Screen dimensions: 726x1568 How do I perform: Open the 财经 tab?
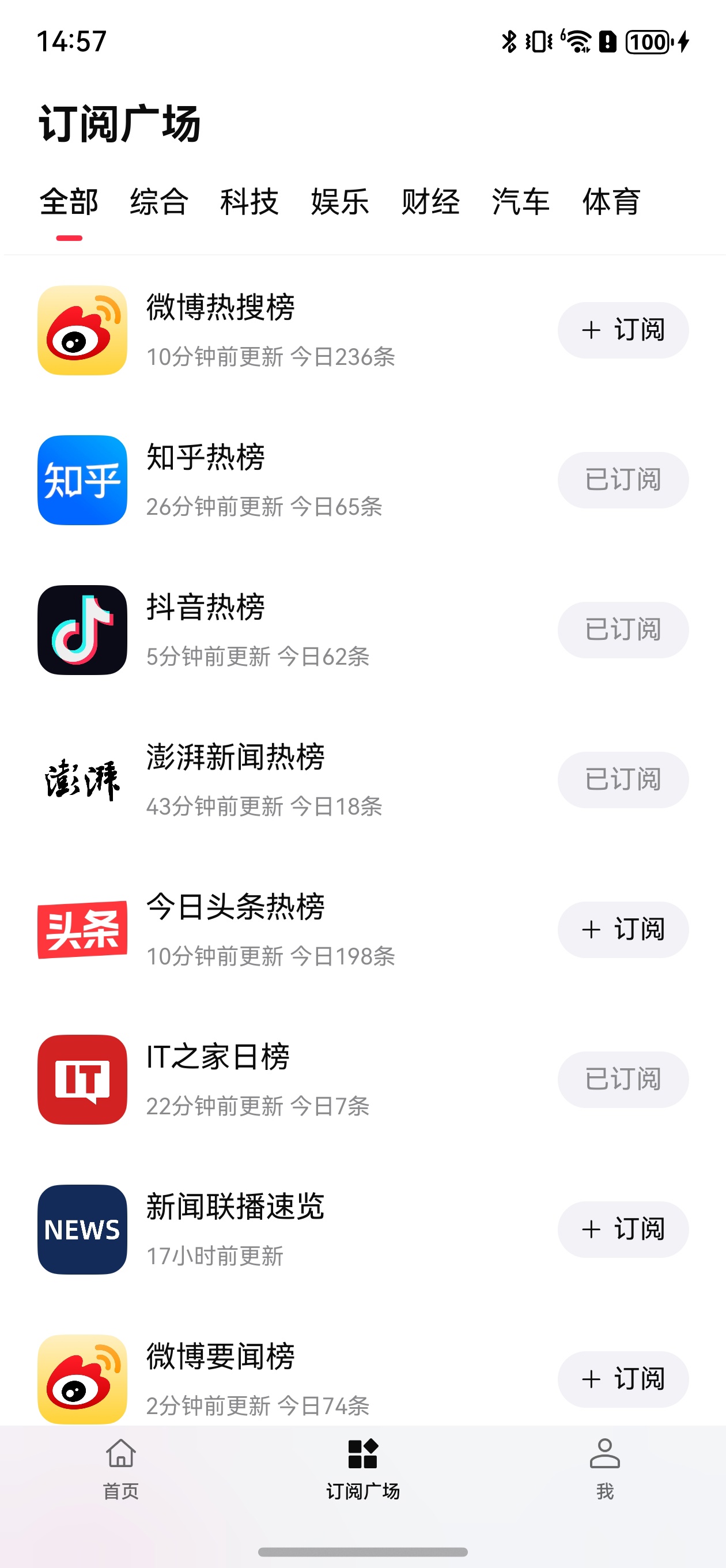[430, 202]
